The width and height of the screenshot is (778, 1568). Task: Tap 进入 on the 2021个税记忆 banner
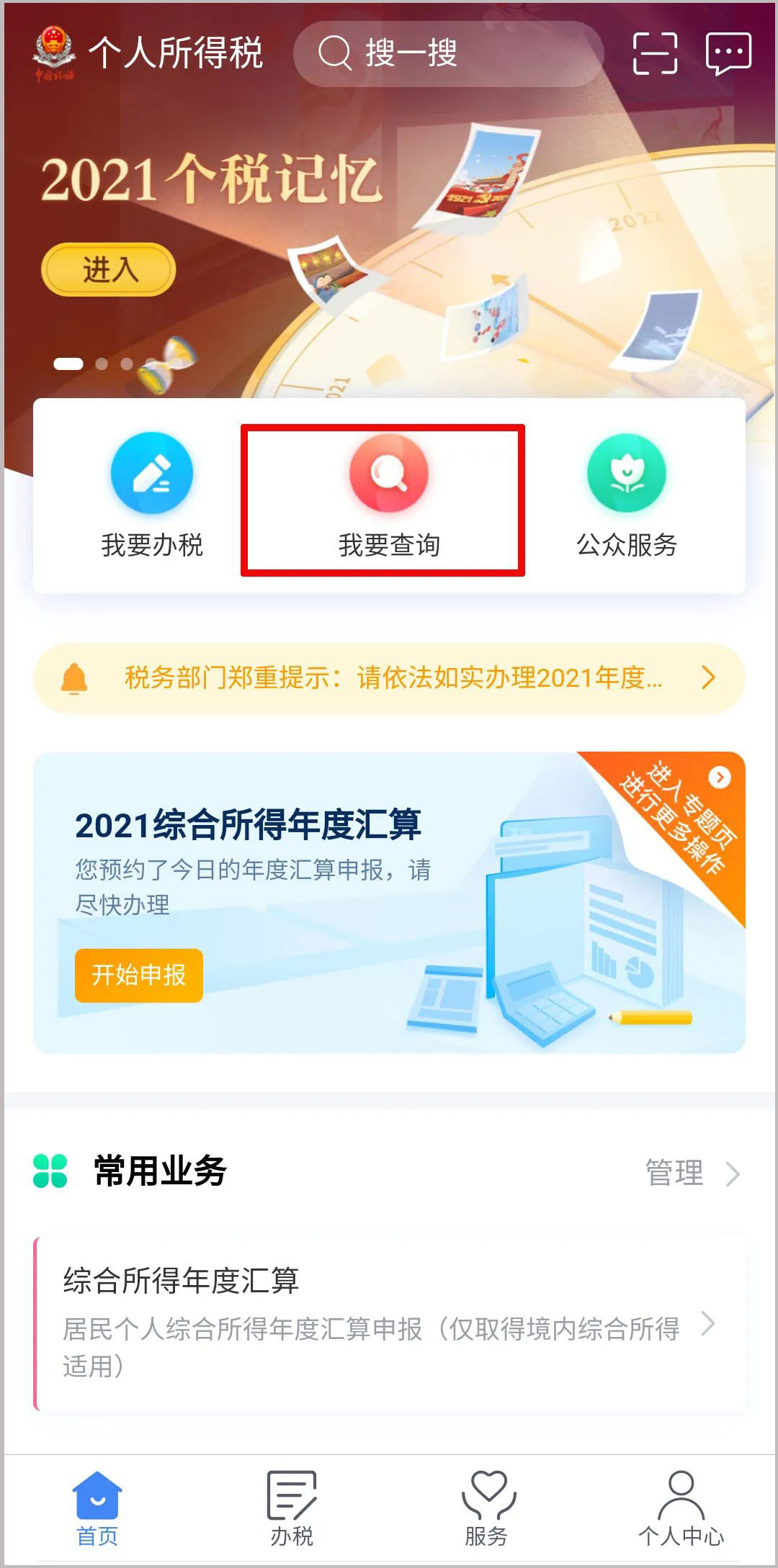point(109,270)
